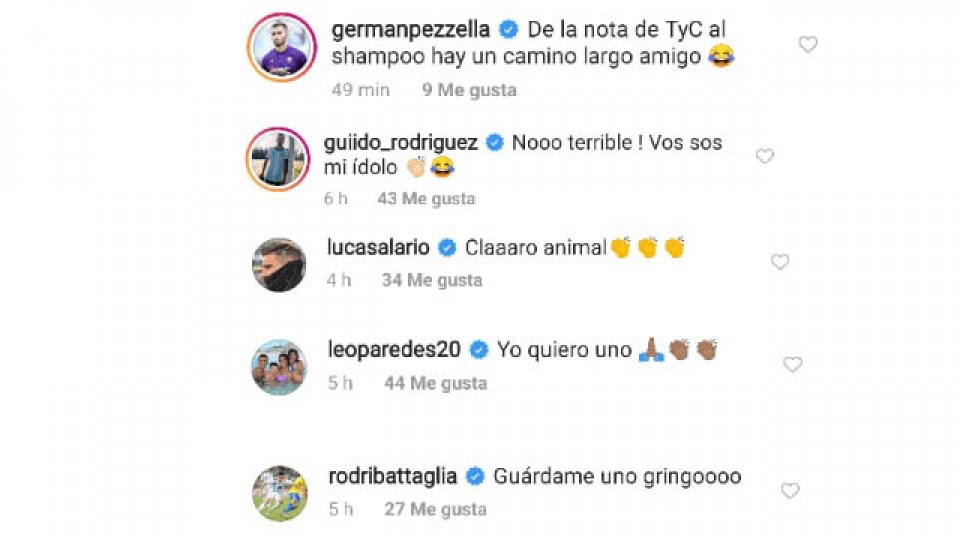Like guiido_rodriguez's comment

click(765, 156)
